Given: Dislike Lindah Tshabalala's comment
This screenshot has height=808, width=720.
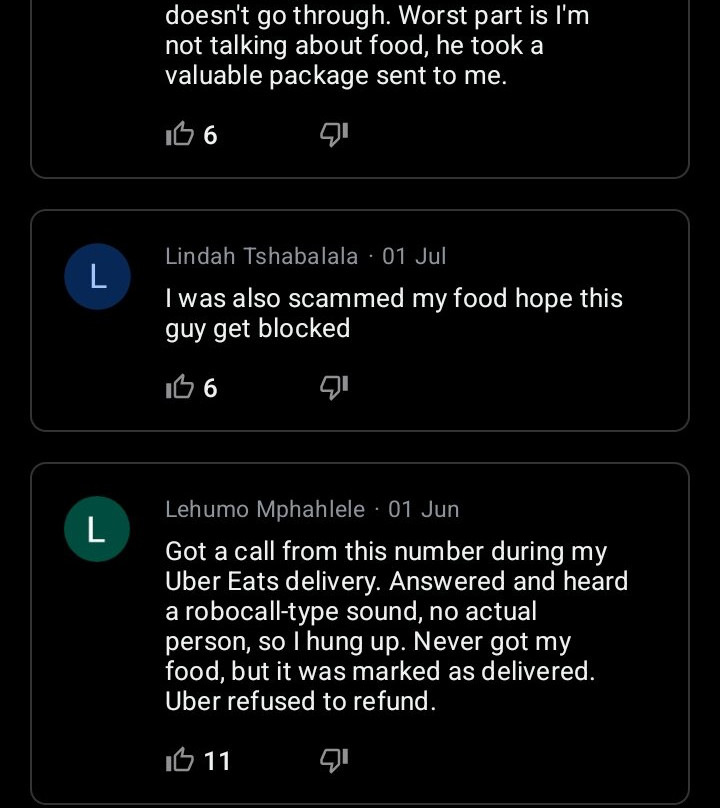Looking at the screenshot, I should 333,387.
